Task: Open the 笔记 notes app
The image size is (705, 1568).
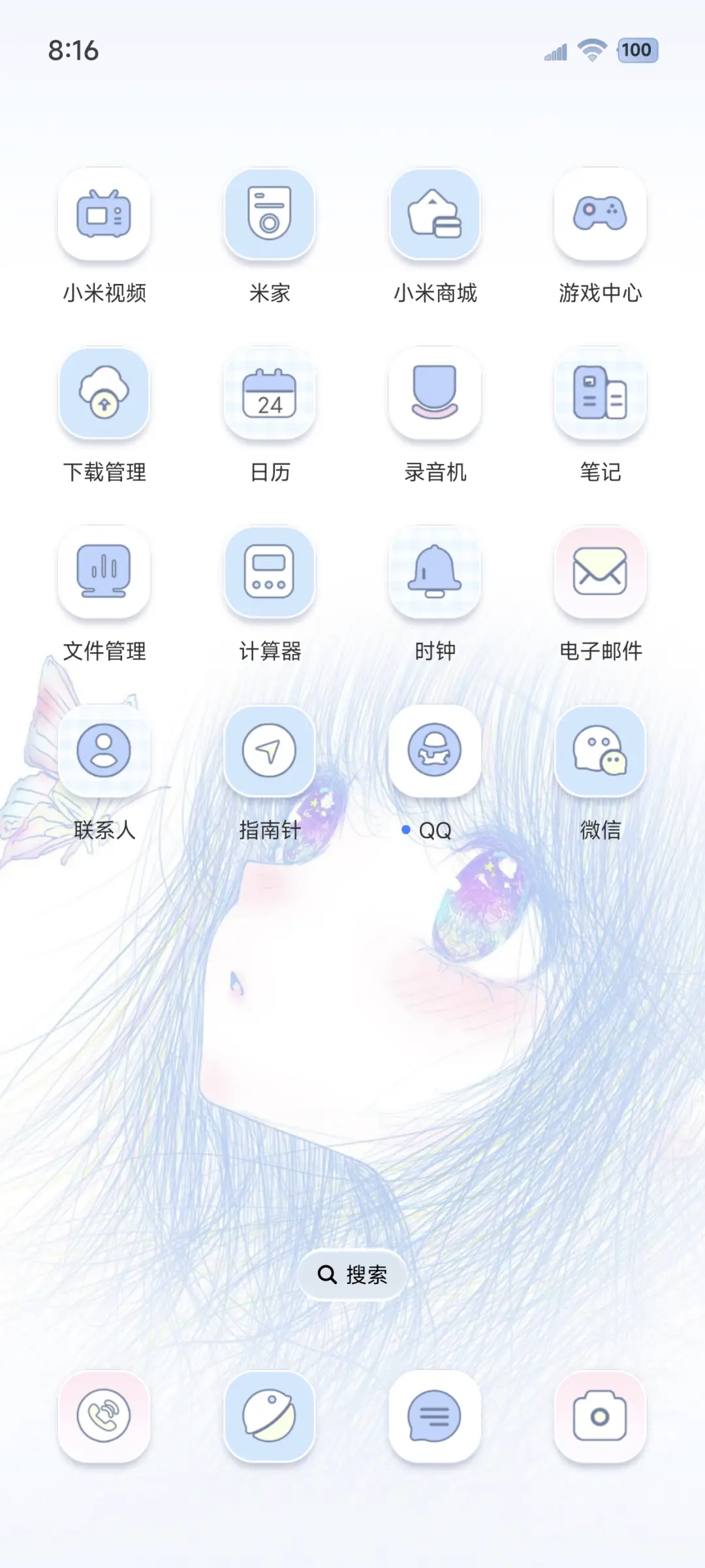Action: pos(601,395)
